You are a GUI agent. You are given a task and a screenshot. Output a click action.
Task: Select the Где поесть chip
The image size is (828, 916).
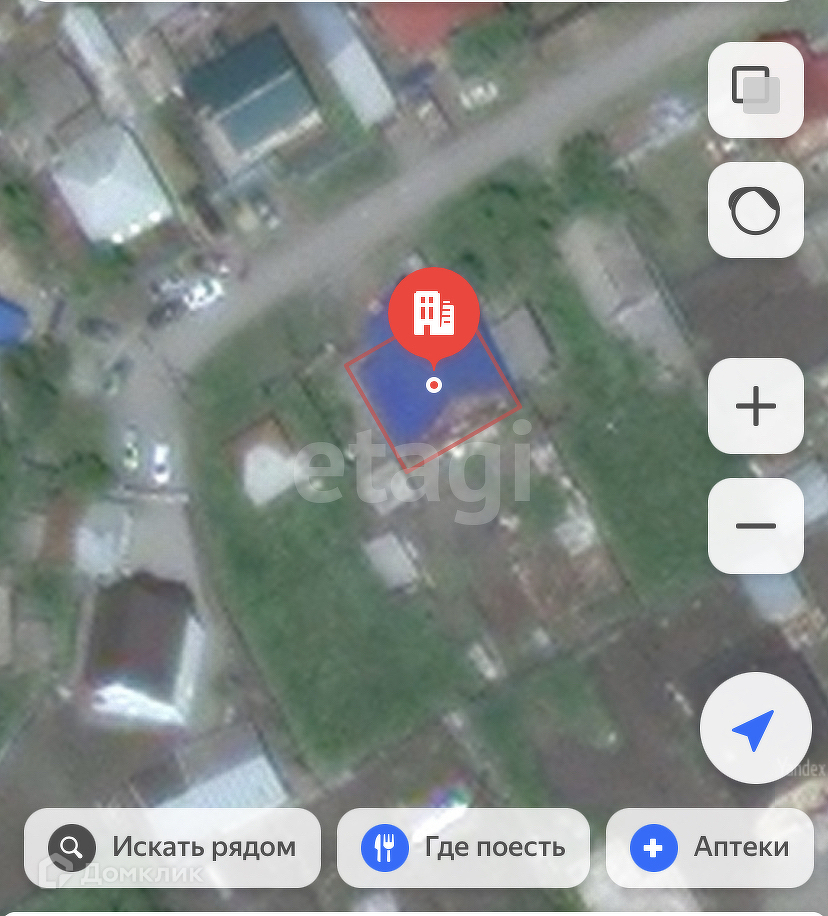pos(464,848)
